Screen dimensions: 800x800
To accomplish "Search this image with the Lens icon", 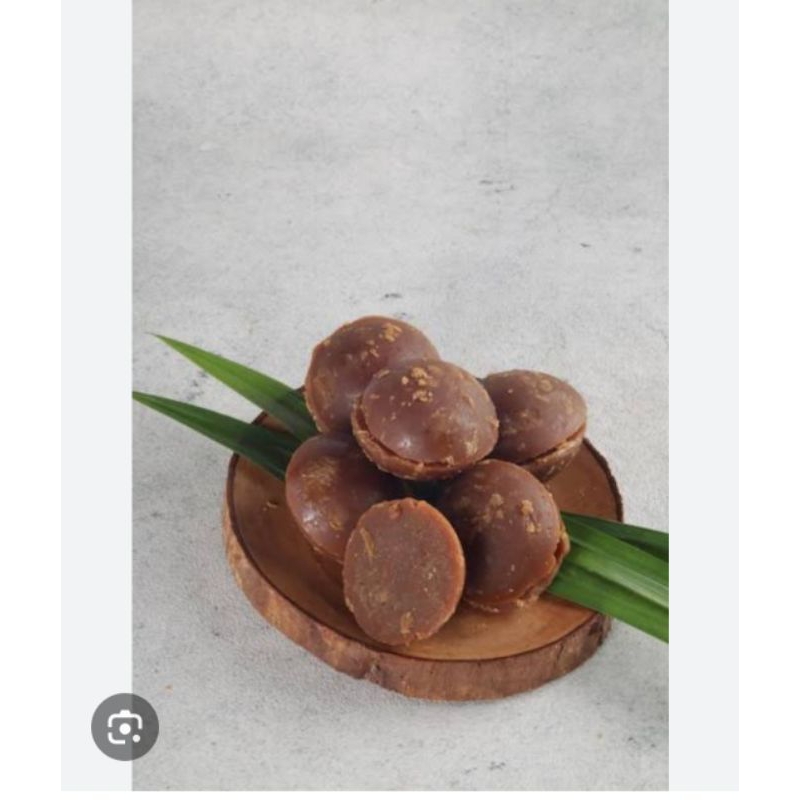I will coord(125,727).
